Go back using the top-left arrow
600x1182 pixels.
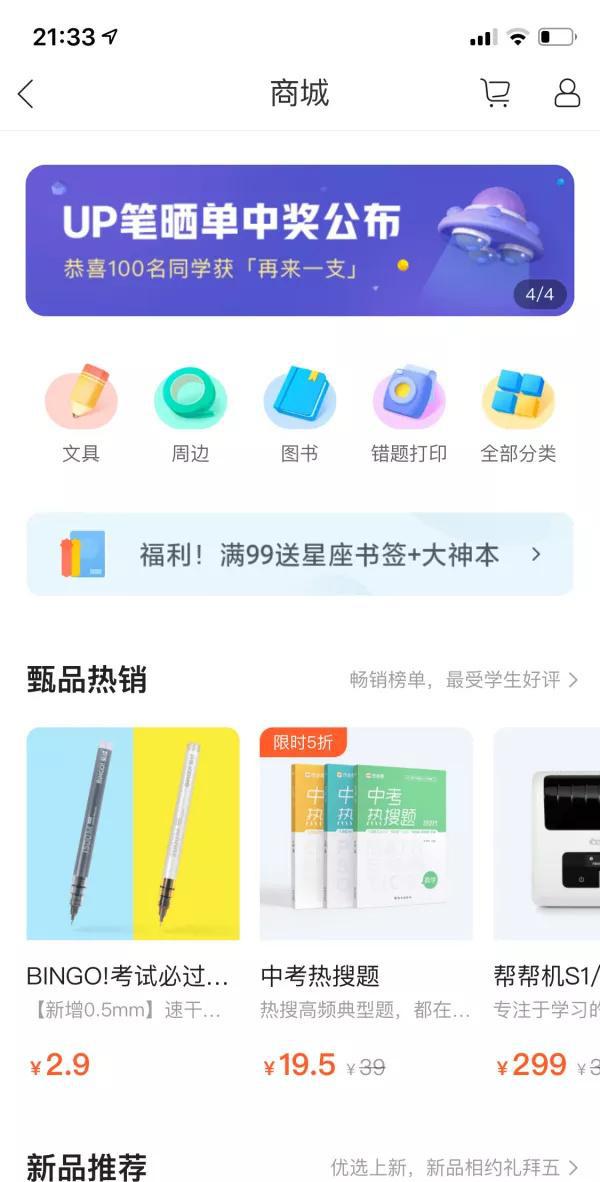point(26,94)
